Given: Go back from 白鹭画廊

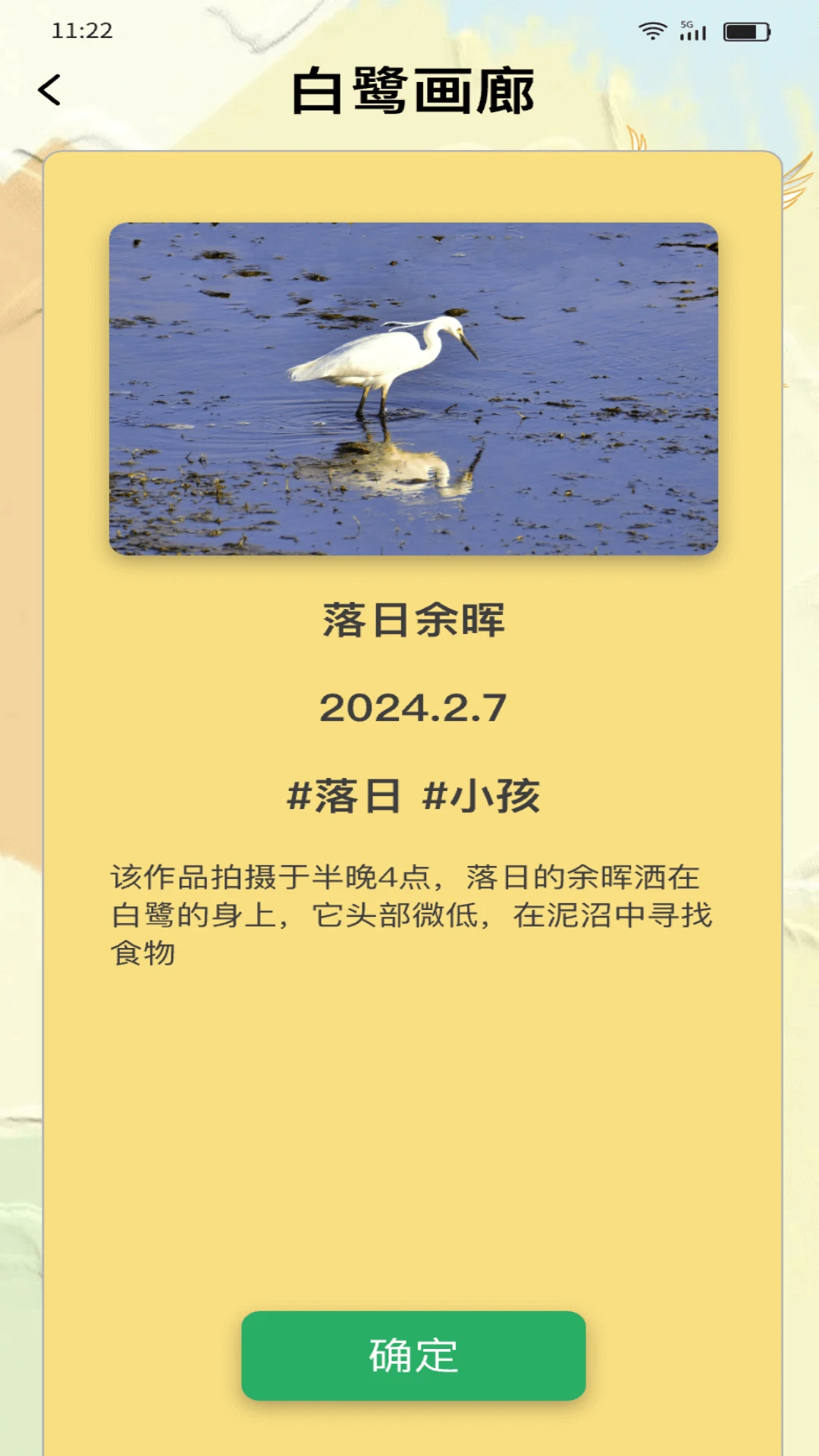Looking at the screenshot, I should coord(50,90).
